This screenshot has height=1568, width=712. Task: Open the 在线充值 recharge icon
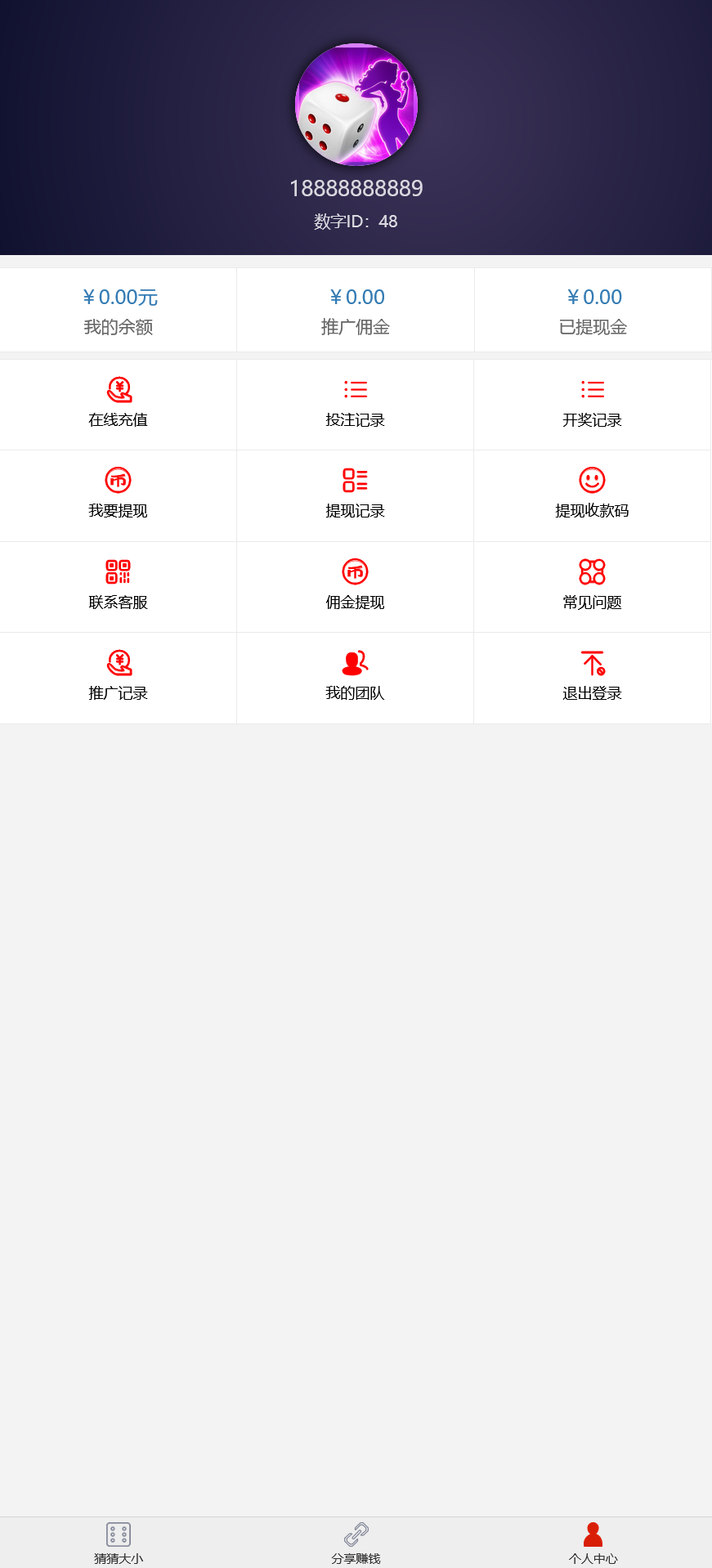tap(119, 404)
